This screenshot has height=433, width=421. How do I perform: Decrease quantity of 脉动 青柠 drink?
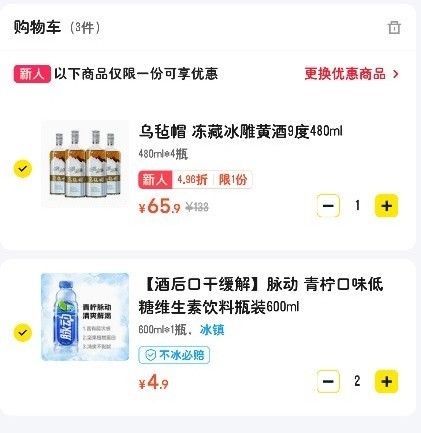pyautogui.click(x=328, y=381)
